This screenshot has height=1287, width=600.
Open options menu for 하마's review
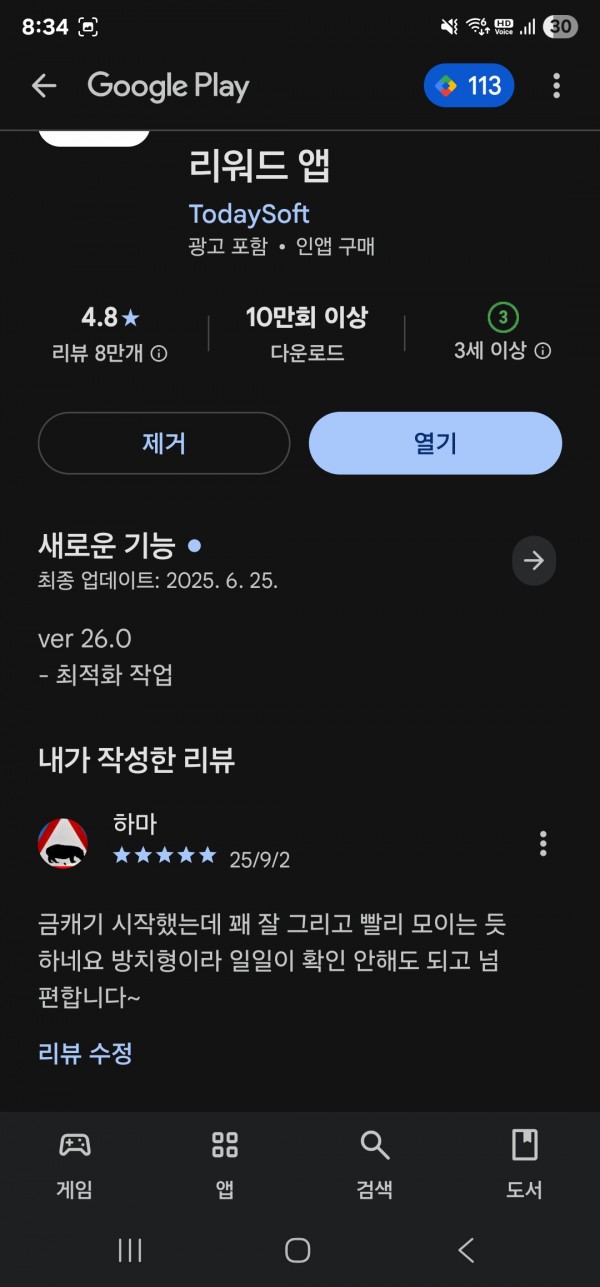[x=543, y=843]
